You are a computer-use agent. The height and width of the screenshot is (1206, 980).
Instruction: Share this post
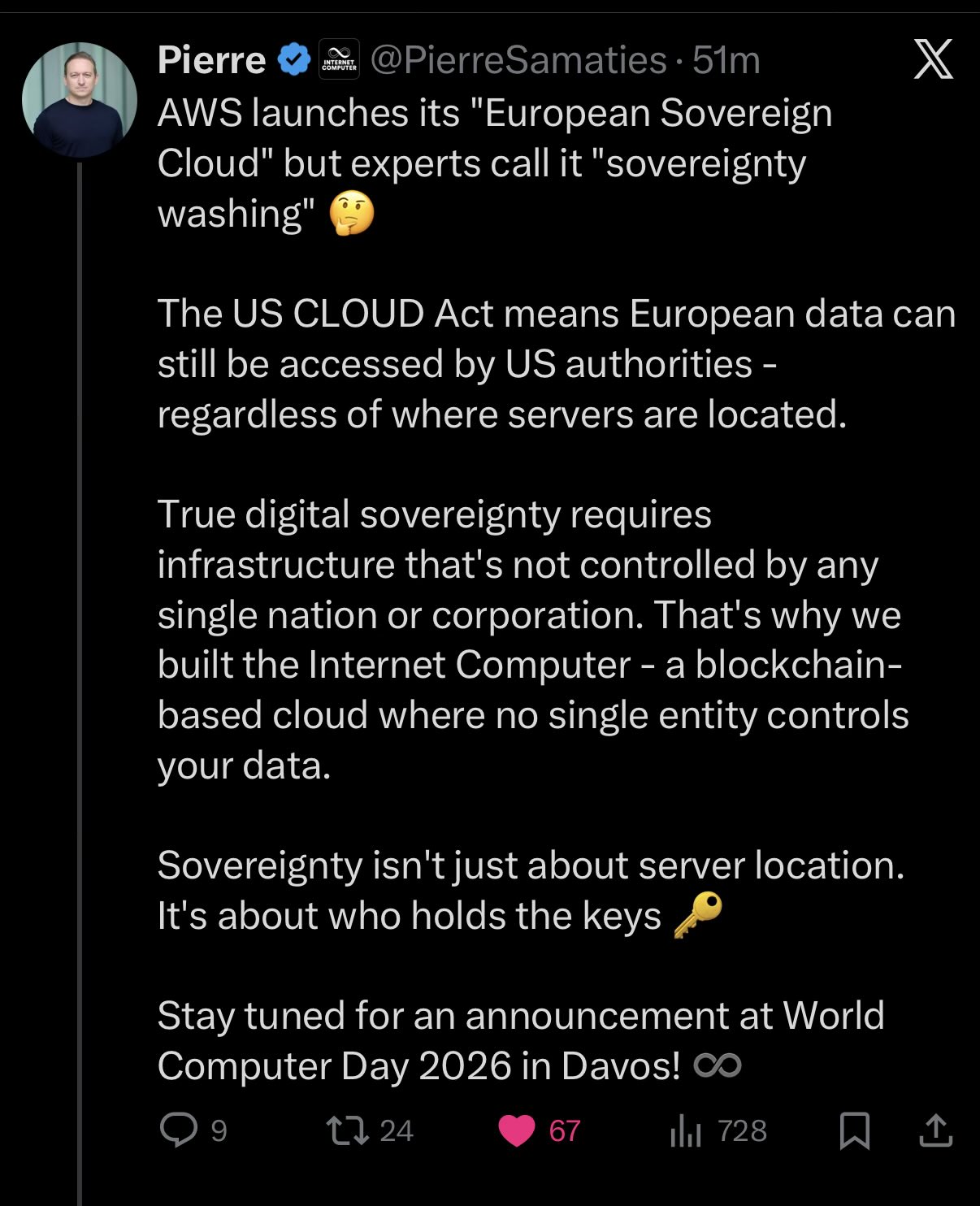(x=935, y=1130)
